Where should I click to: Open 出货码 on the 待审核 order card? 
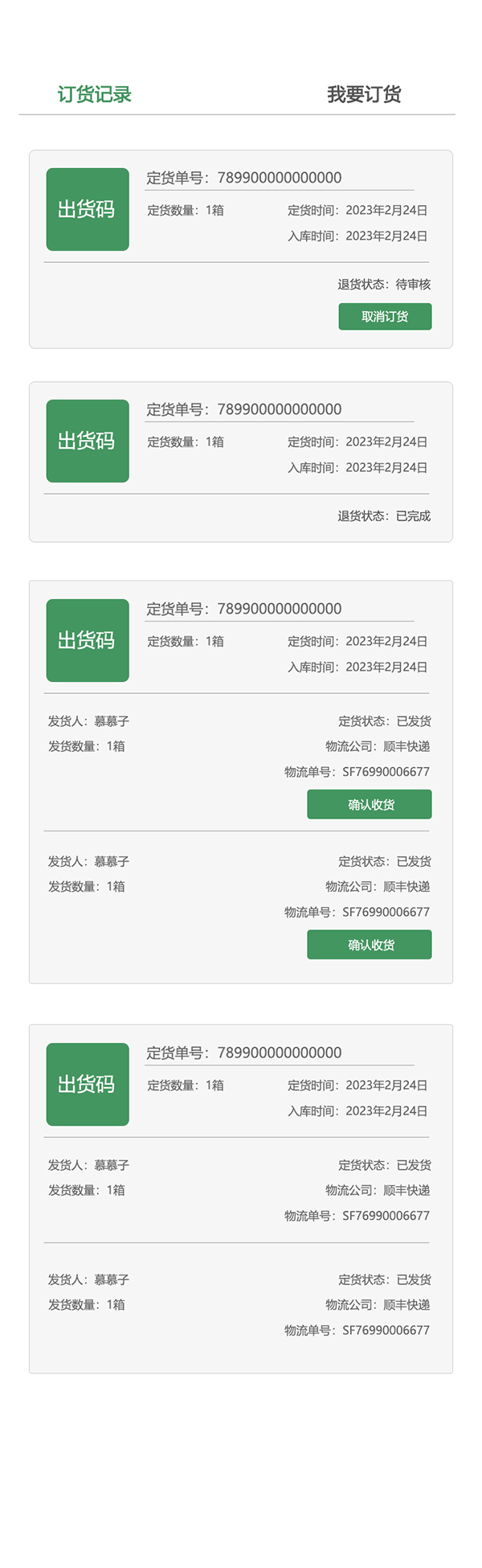pos(88,209)
